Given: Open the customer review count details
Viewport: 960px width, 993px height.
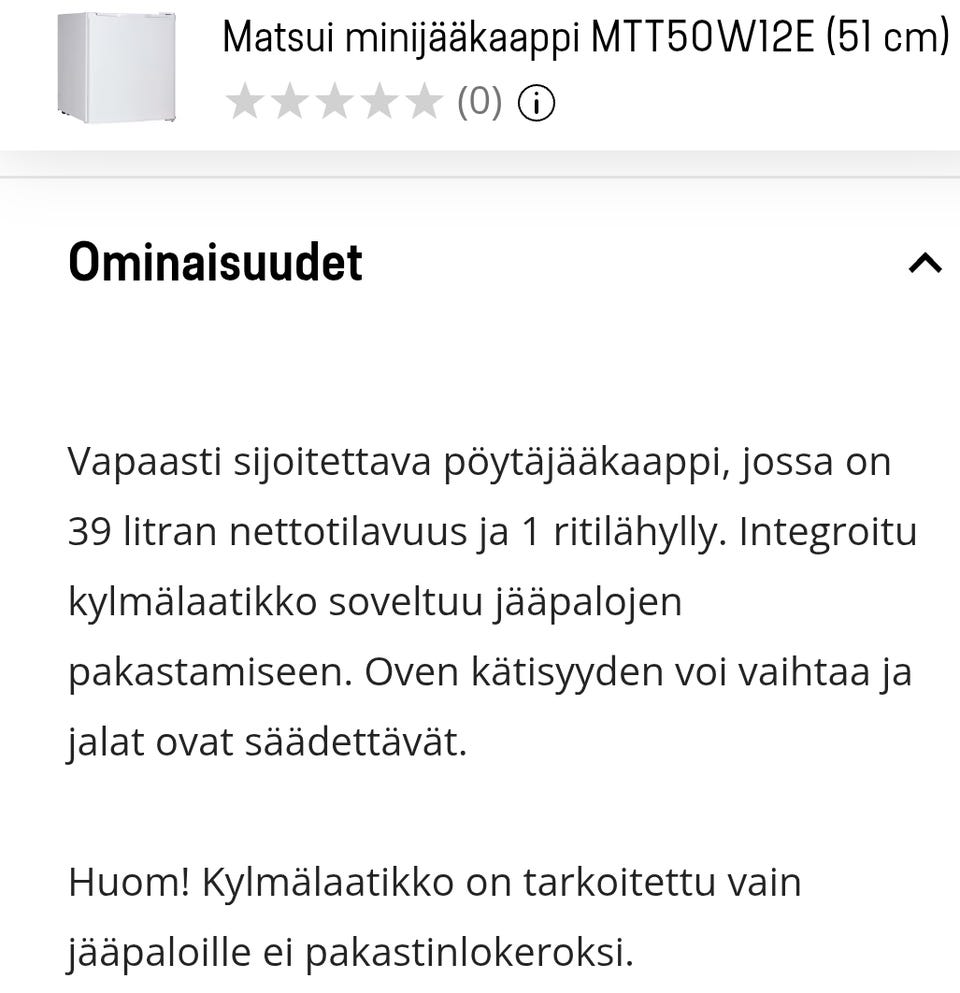Looking at the screenshot, I should coord(478,101).
